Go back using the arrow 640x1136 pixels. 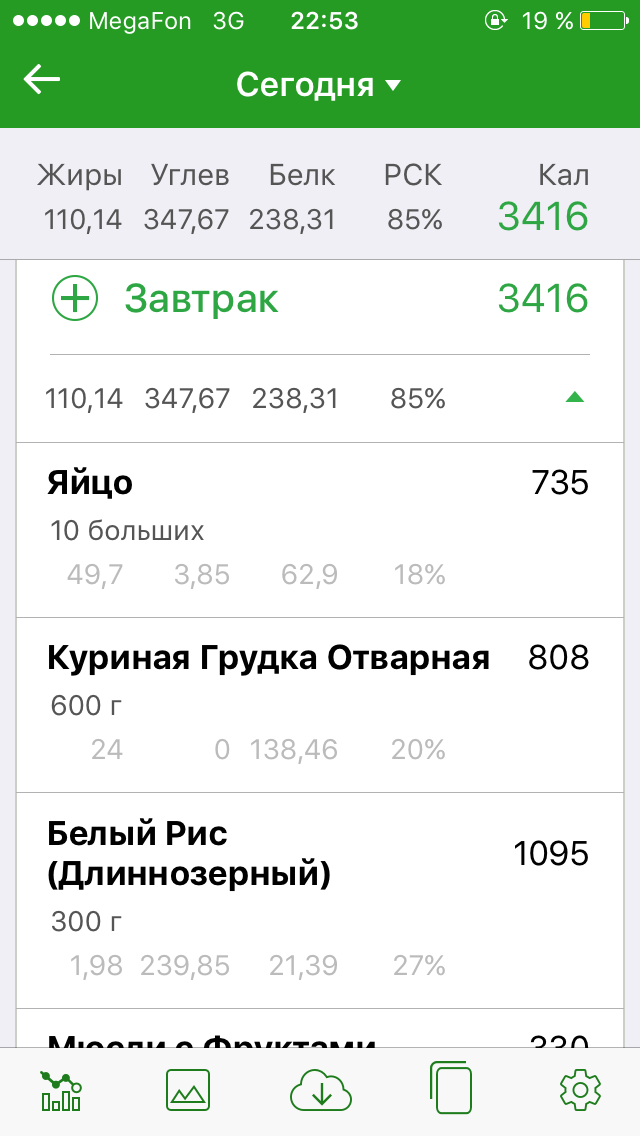pos(43,80)
